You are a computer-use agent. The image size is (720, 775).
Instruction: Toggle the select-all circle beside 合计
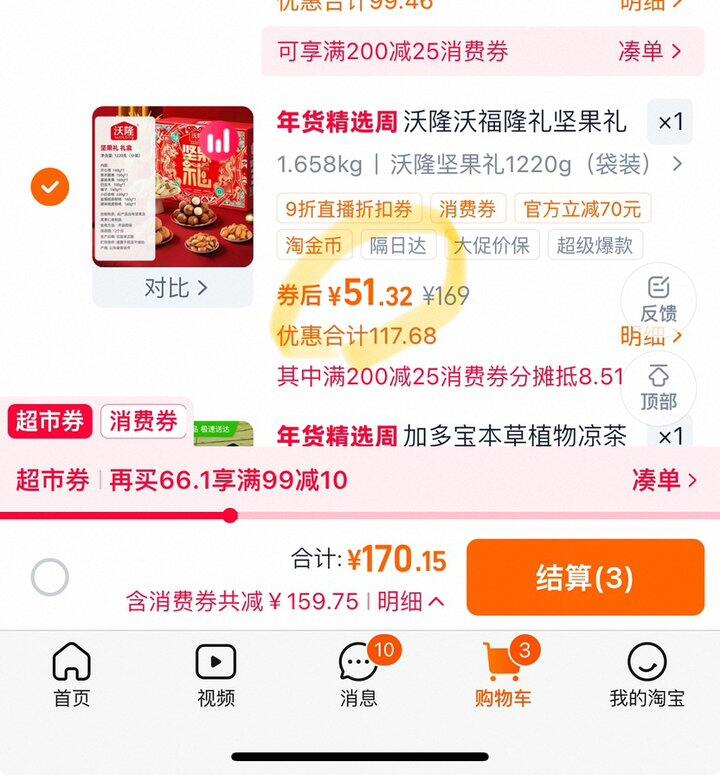(x=50, y=577)
